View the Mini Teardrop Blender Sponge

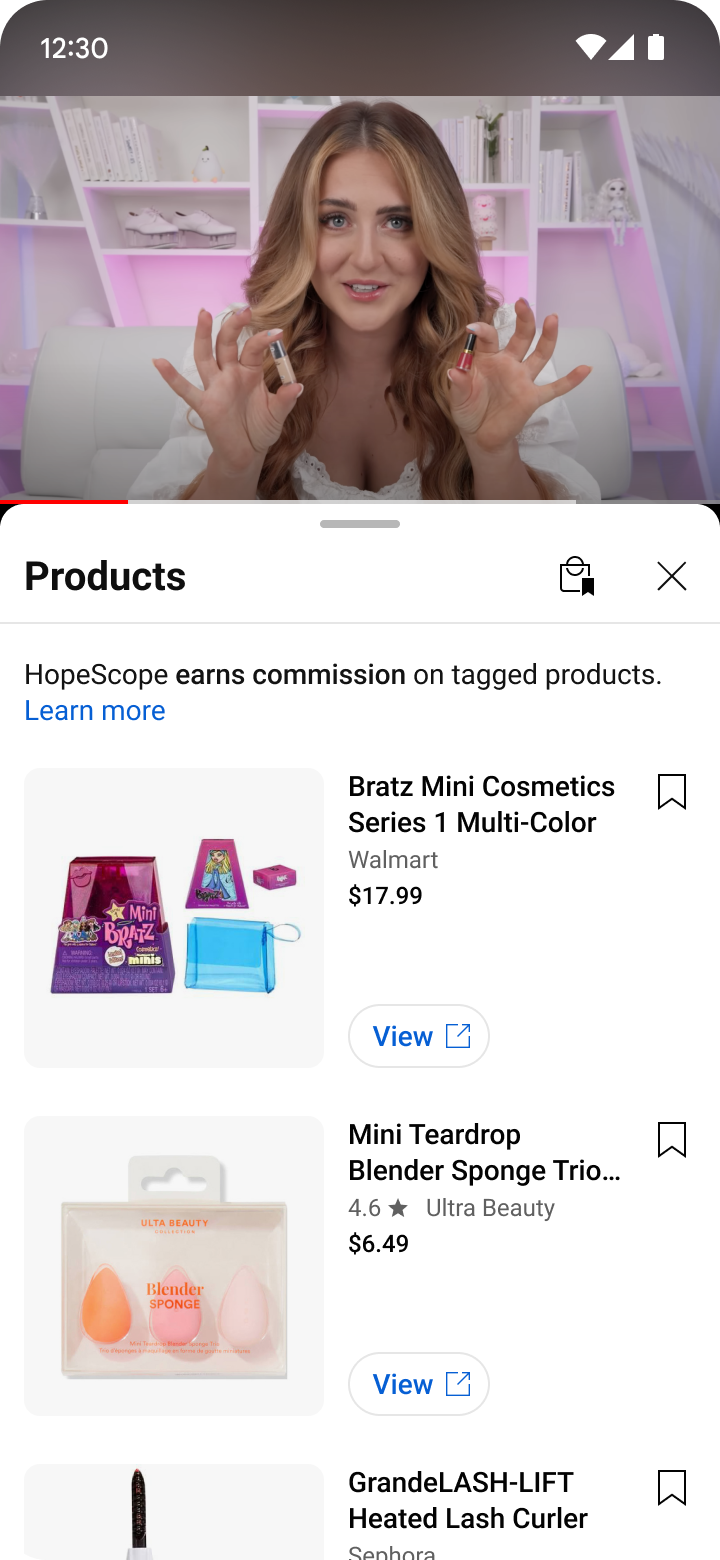pyautogui.click(x=419, y=1384)
